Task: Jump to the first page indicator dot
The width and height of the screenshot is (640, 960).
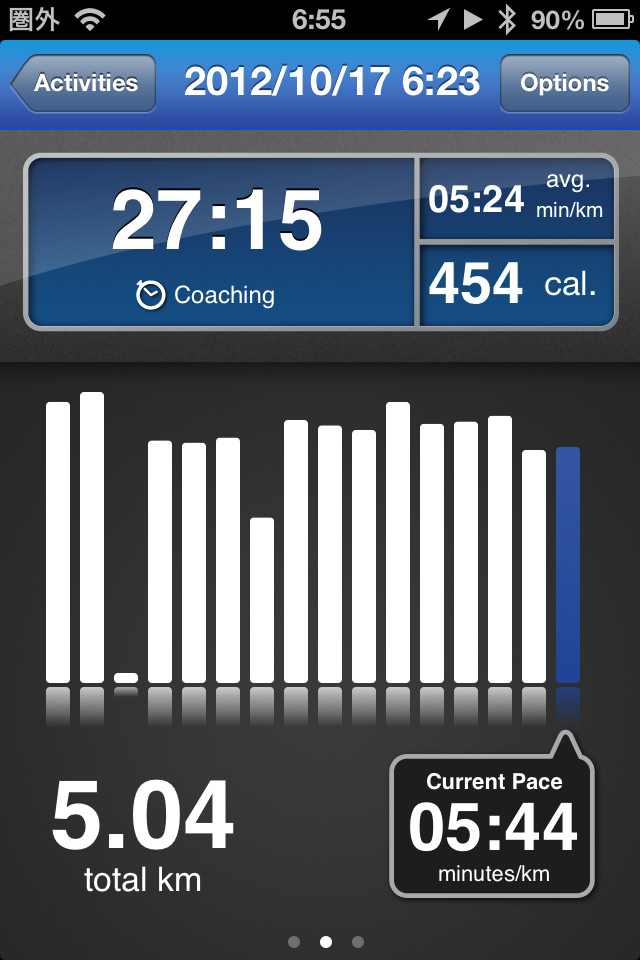Action: point(294,941)
